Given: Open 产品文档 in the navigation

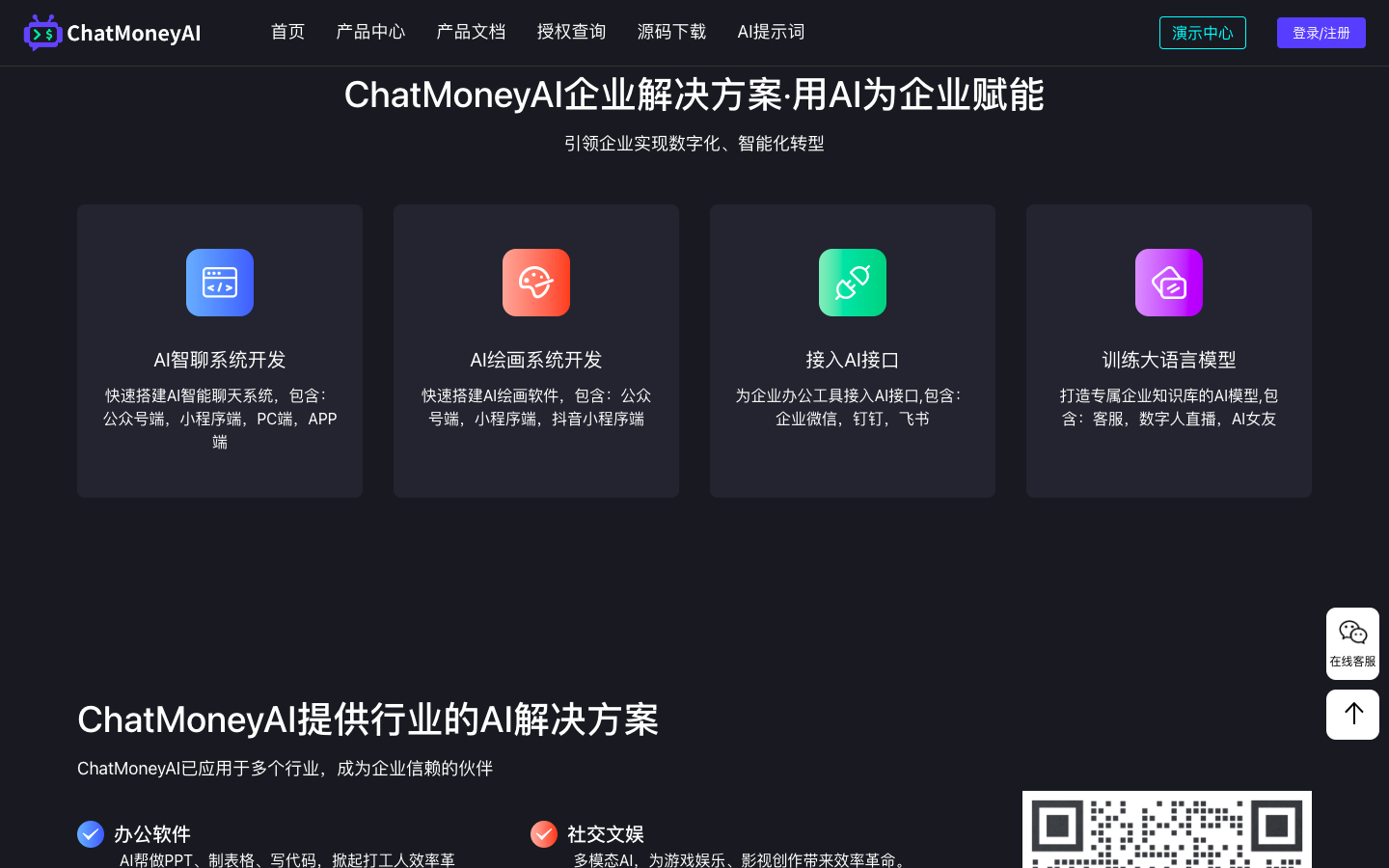Looking at the screenshot, I should pos(471,32).
